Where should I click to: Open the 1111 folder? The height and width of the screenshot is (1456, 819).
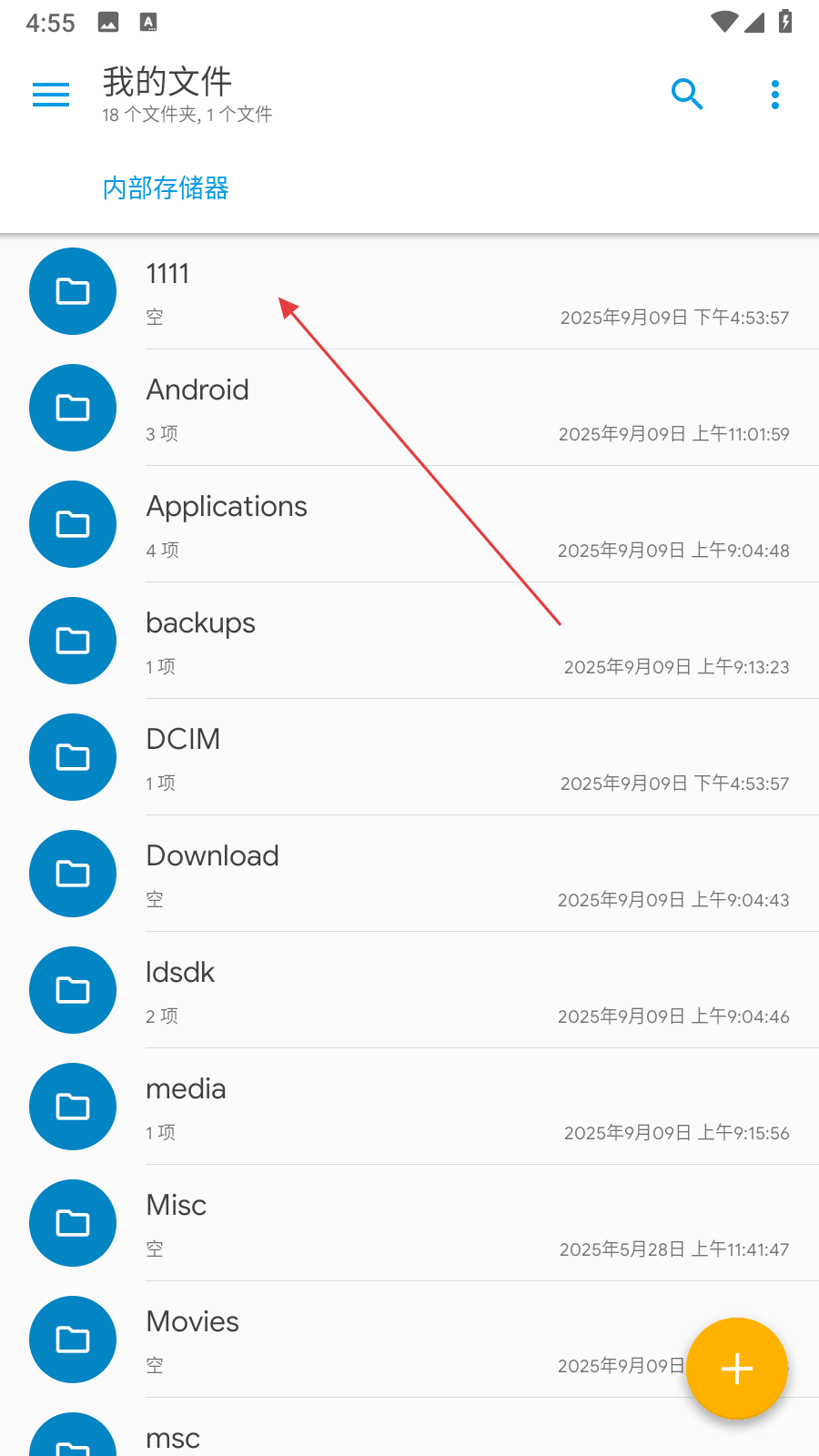(x=409, y=291)
